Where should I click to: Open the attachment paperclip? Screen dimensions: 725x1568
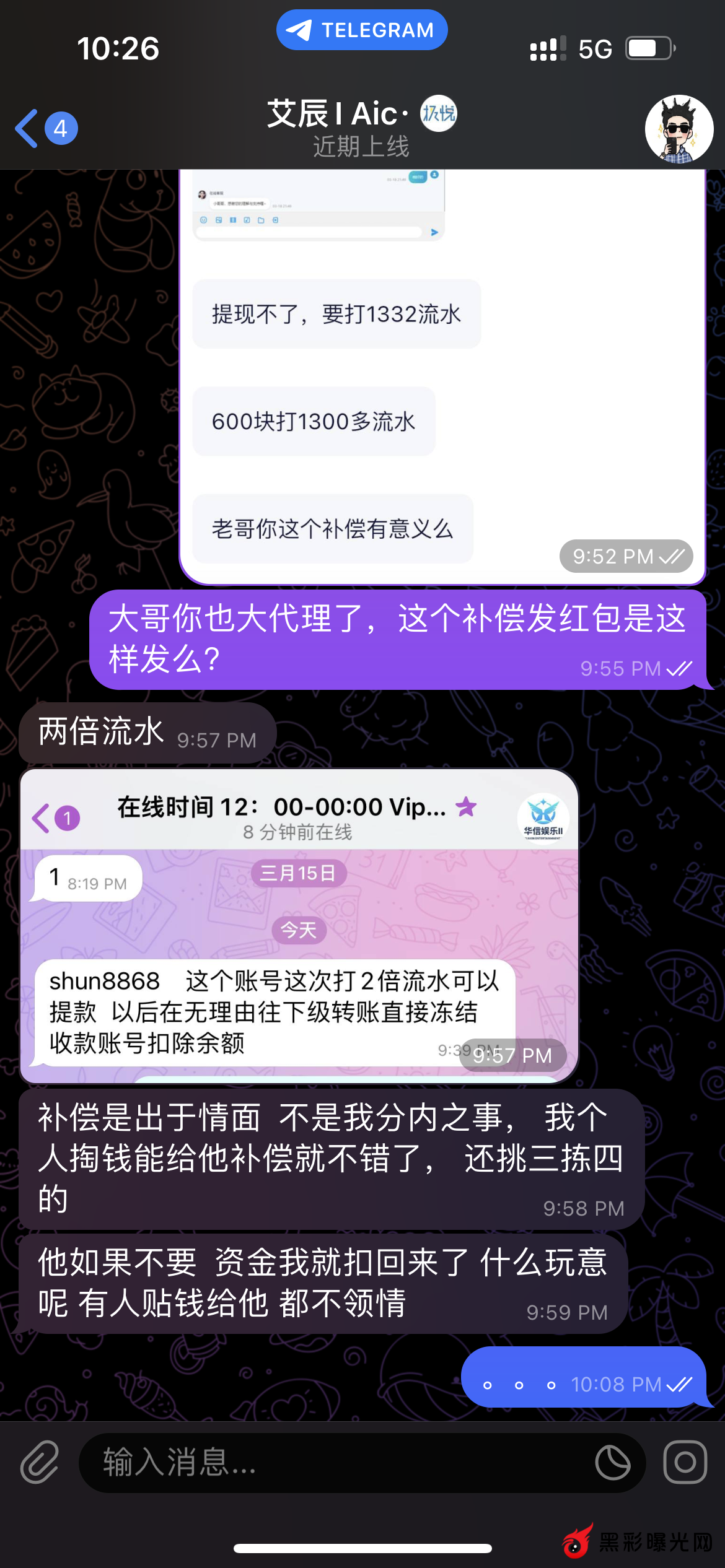(40, 1462)
